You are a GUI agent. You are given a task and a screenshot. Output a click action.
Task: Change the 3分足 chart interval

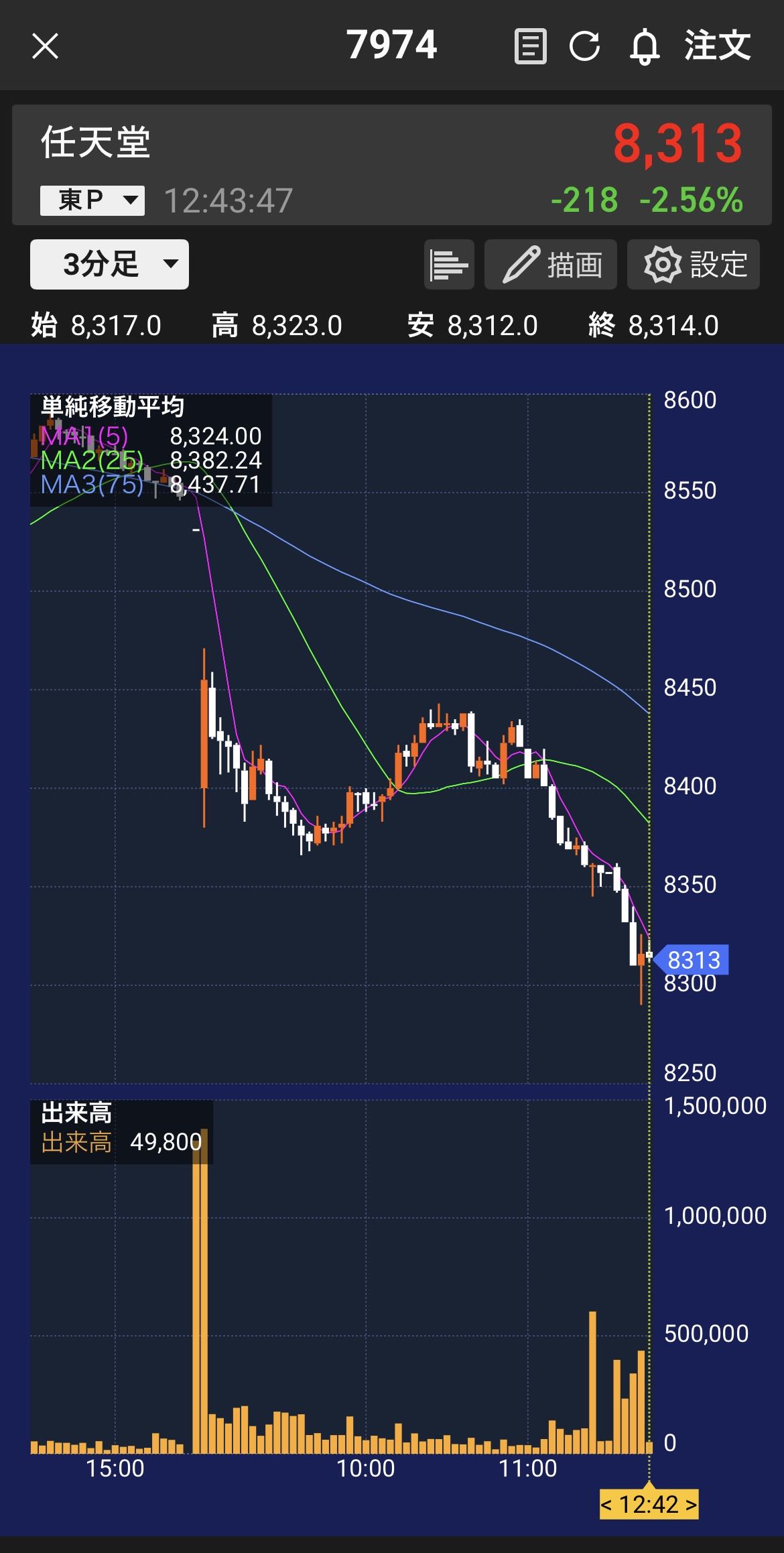[x=109, y=264]
